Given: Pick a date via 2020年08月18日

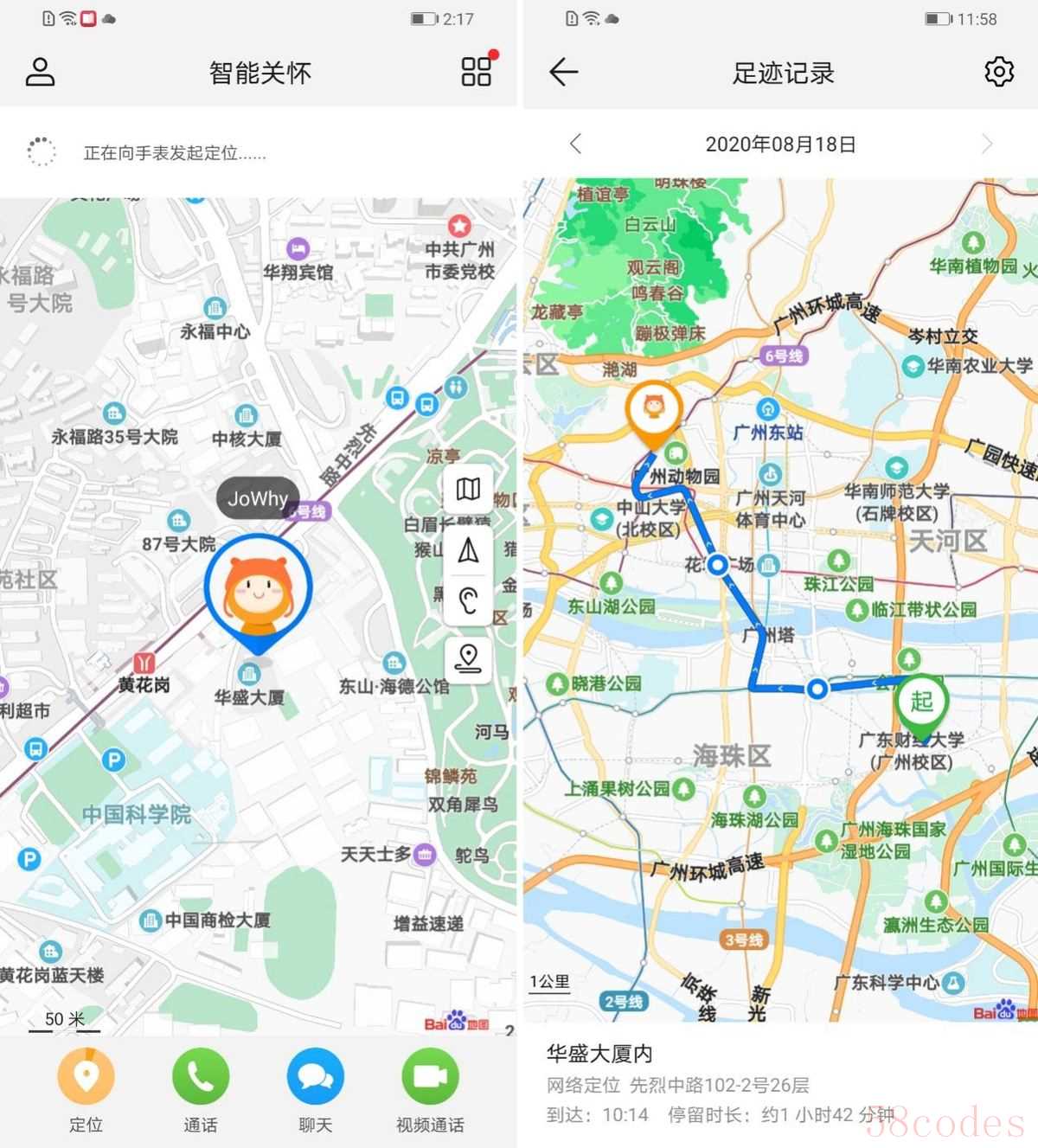Looking at the screenshot, I should (780, 144).
